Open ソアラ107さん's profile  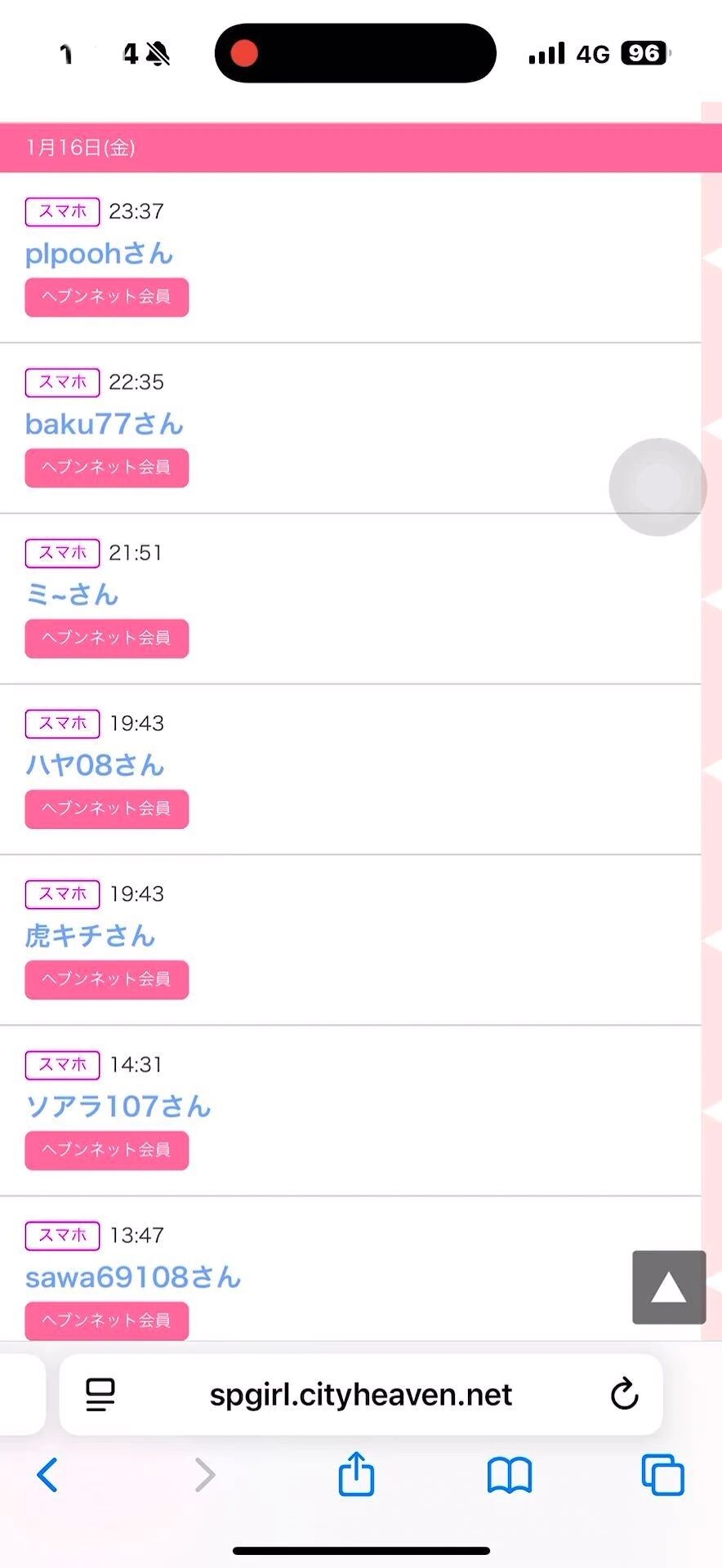coord(118,1107)
